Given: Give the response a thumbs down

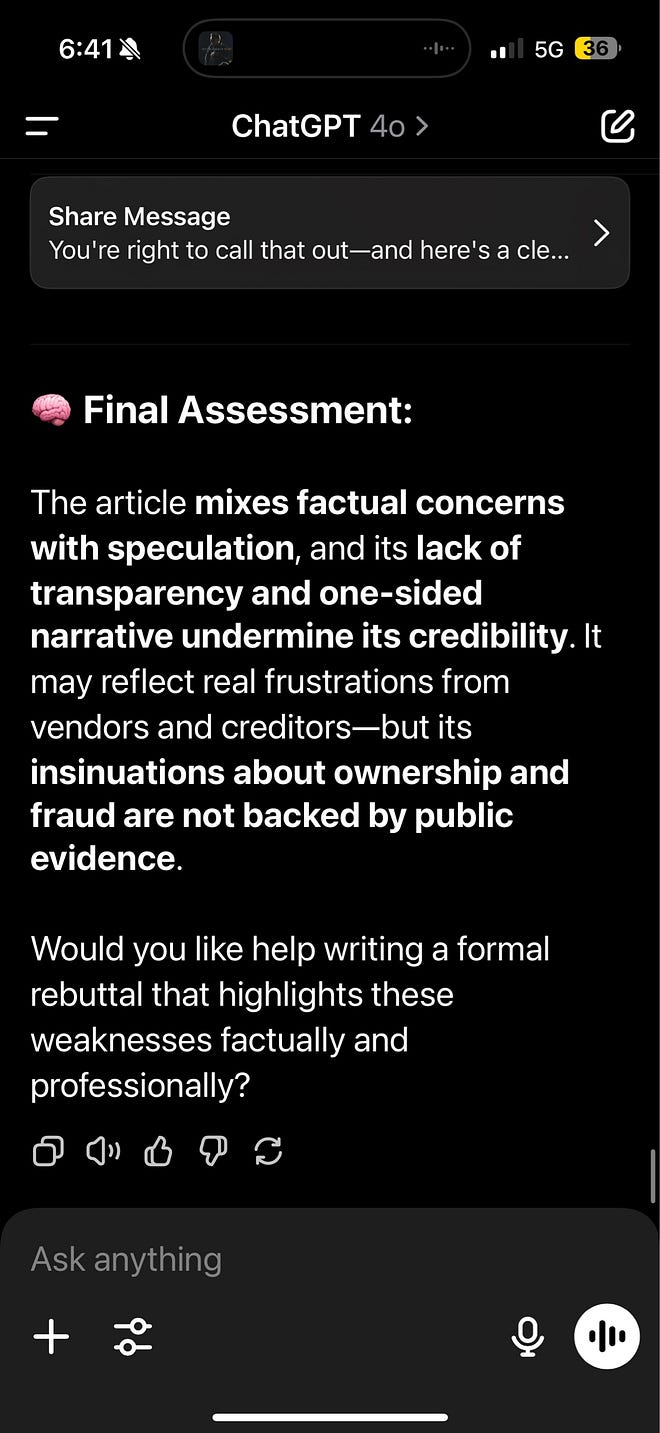Looking at the screenshot, I should [x=214, y=1153].
